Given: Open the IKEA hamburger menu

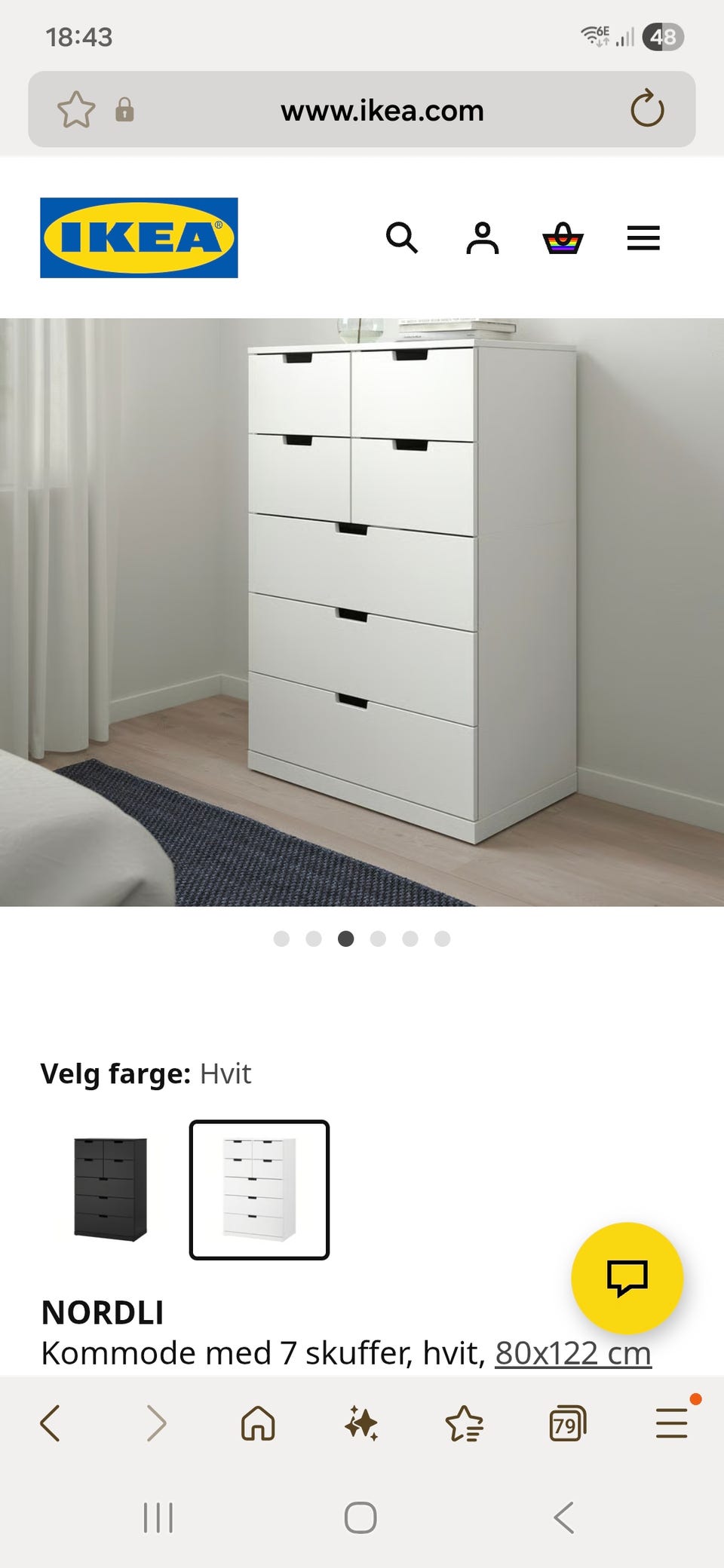Looking at the screenshot, I should (643, 238).
